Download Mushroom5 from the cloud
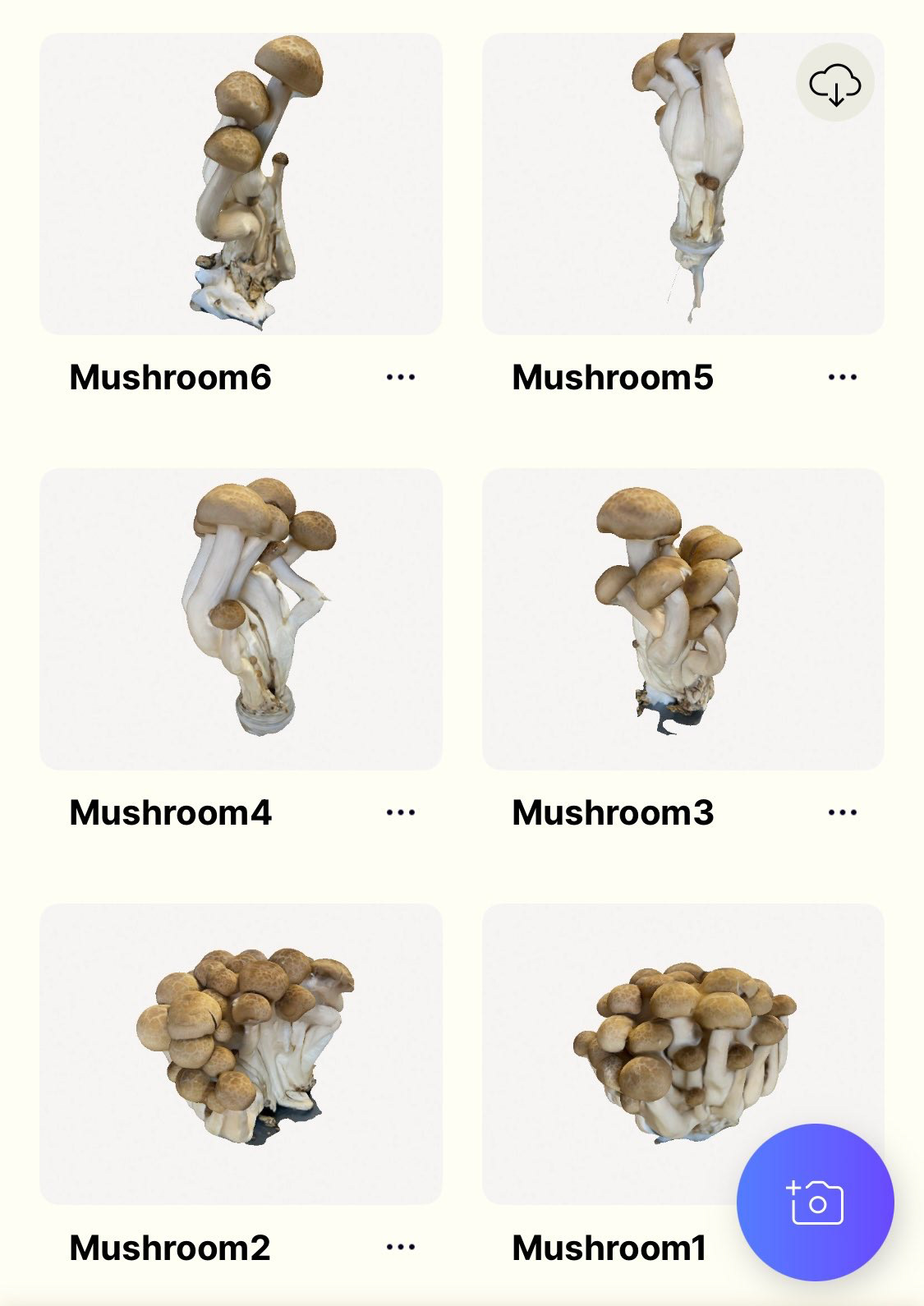 [x=834, y=83]
